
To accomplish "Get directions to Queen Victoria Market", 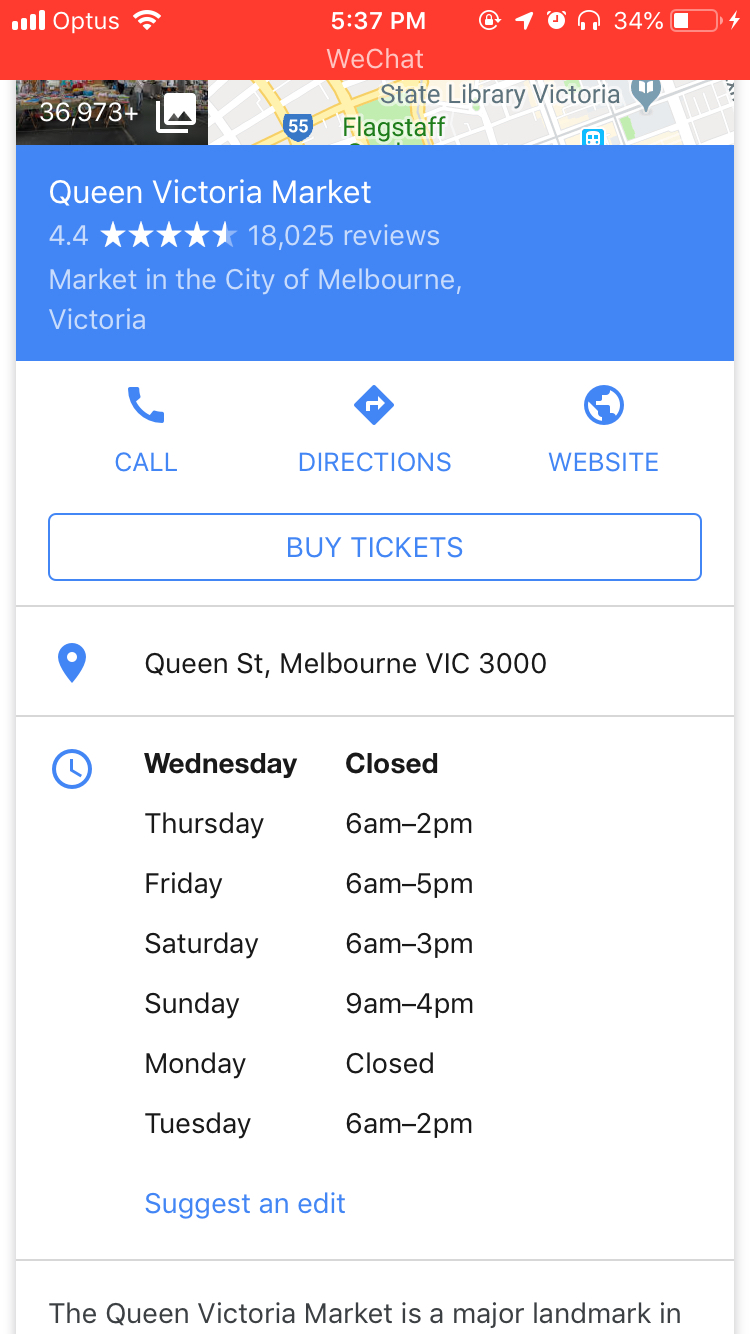I will (x=375, y=431).
